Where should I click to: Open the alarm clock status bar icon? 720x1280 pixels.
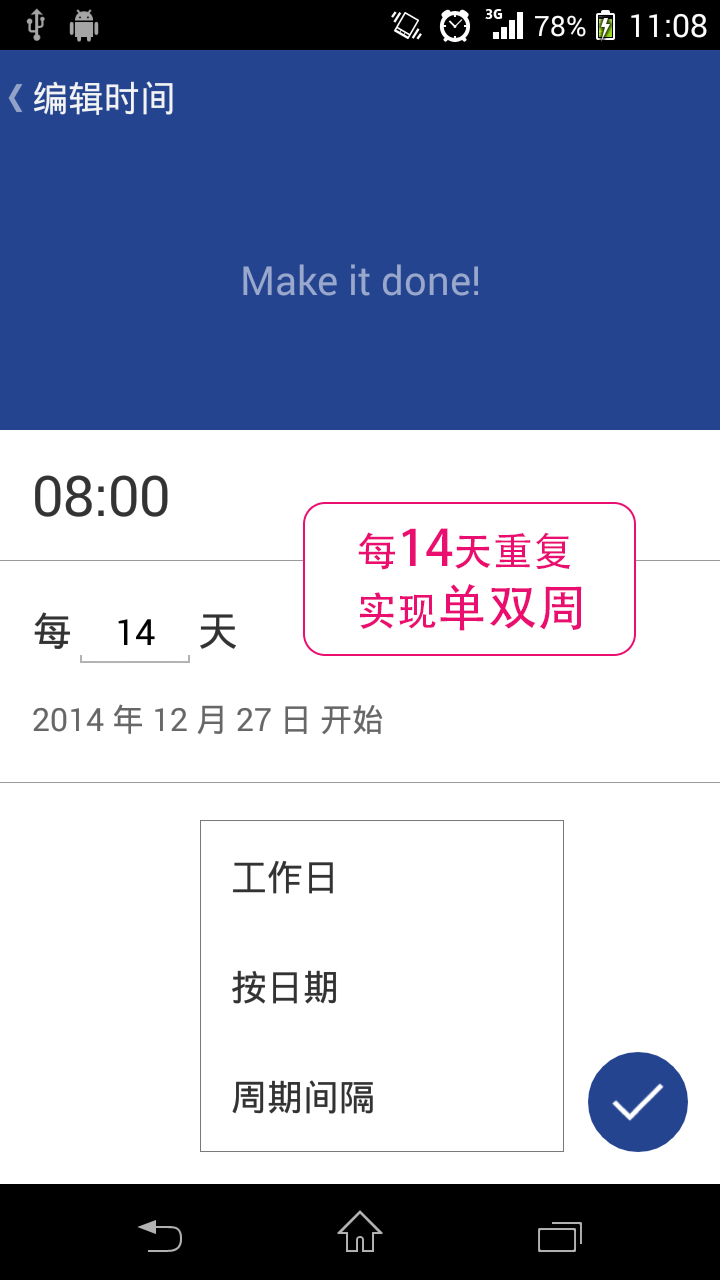click(455, 26)
